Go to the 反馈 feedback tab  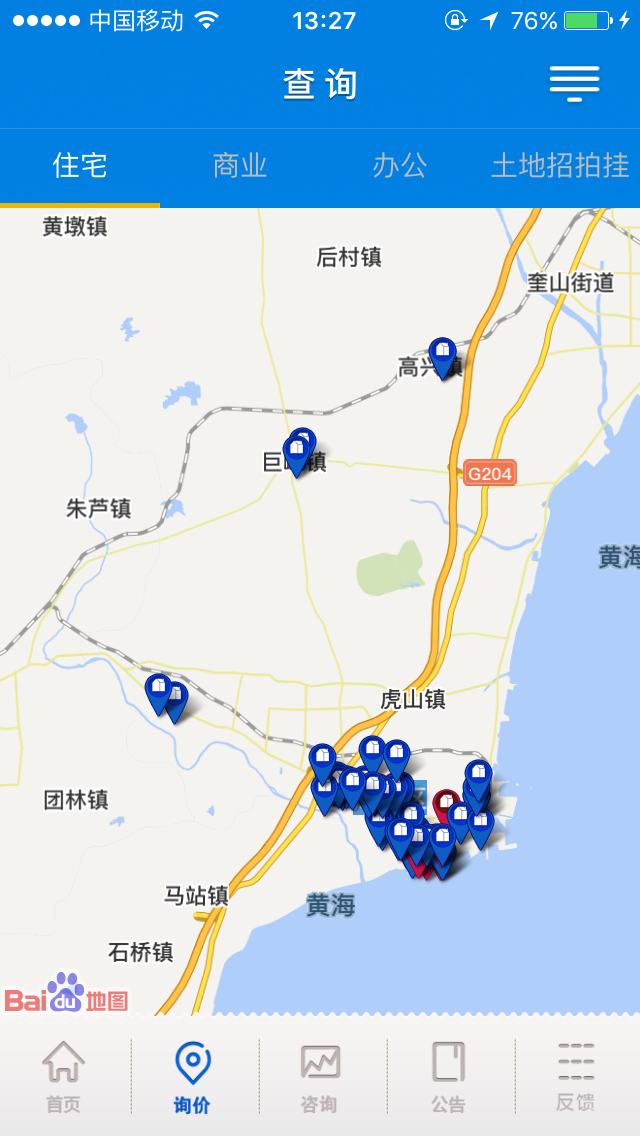click(x=576, y=1076)
